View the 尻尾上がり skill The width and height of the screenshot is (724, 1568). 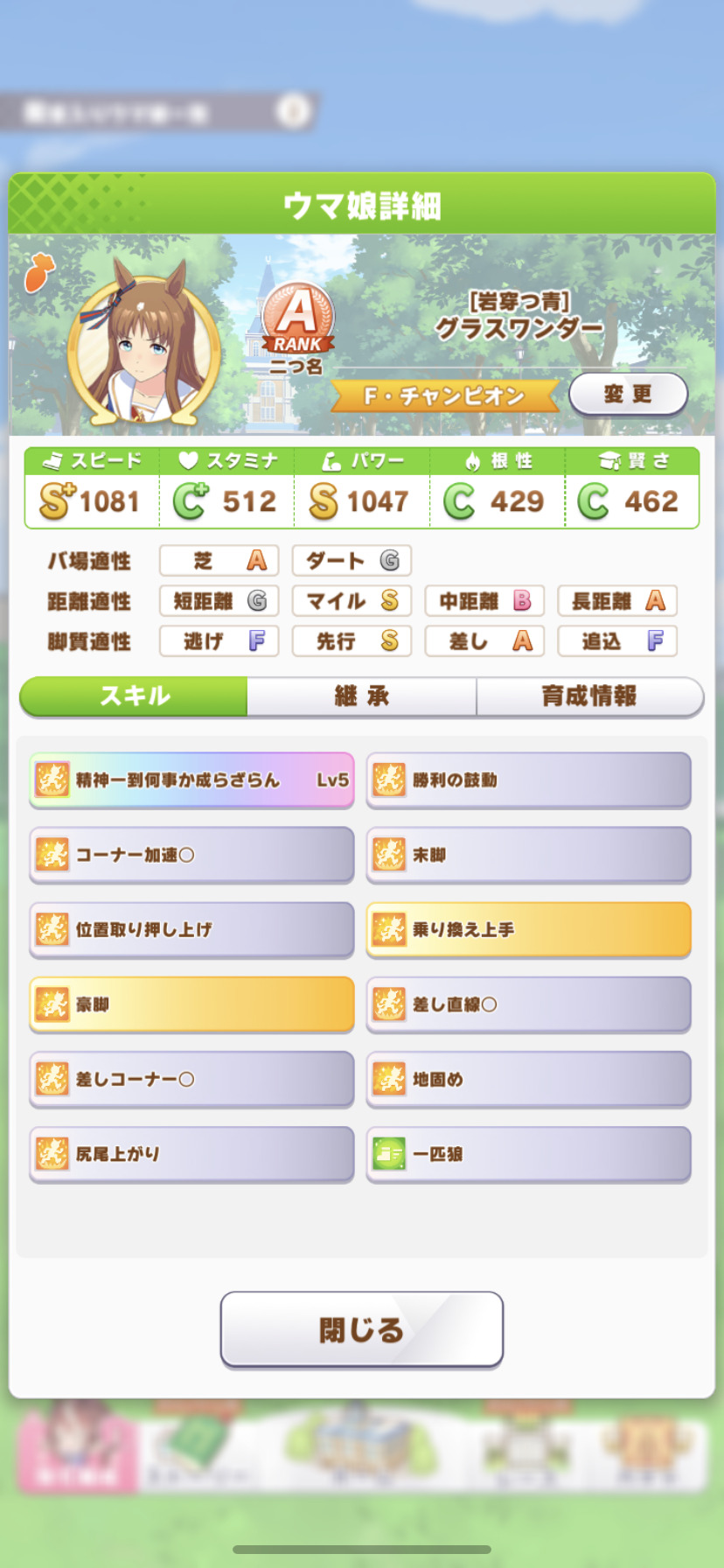coord(191,1154)
